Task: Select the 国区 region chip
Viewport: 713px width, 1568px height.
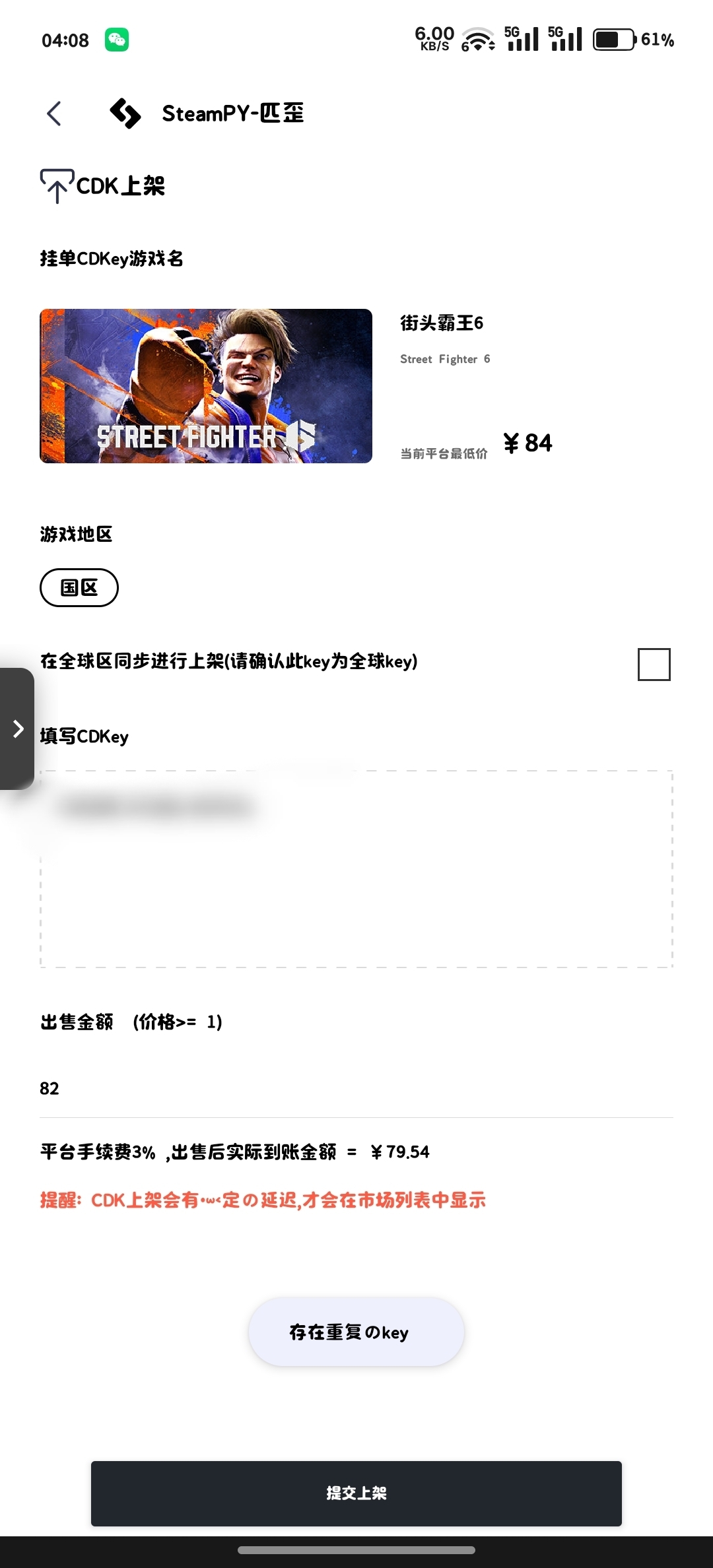Action: point(79,587)
